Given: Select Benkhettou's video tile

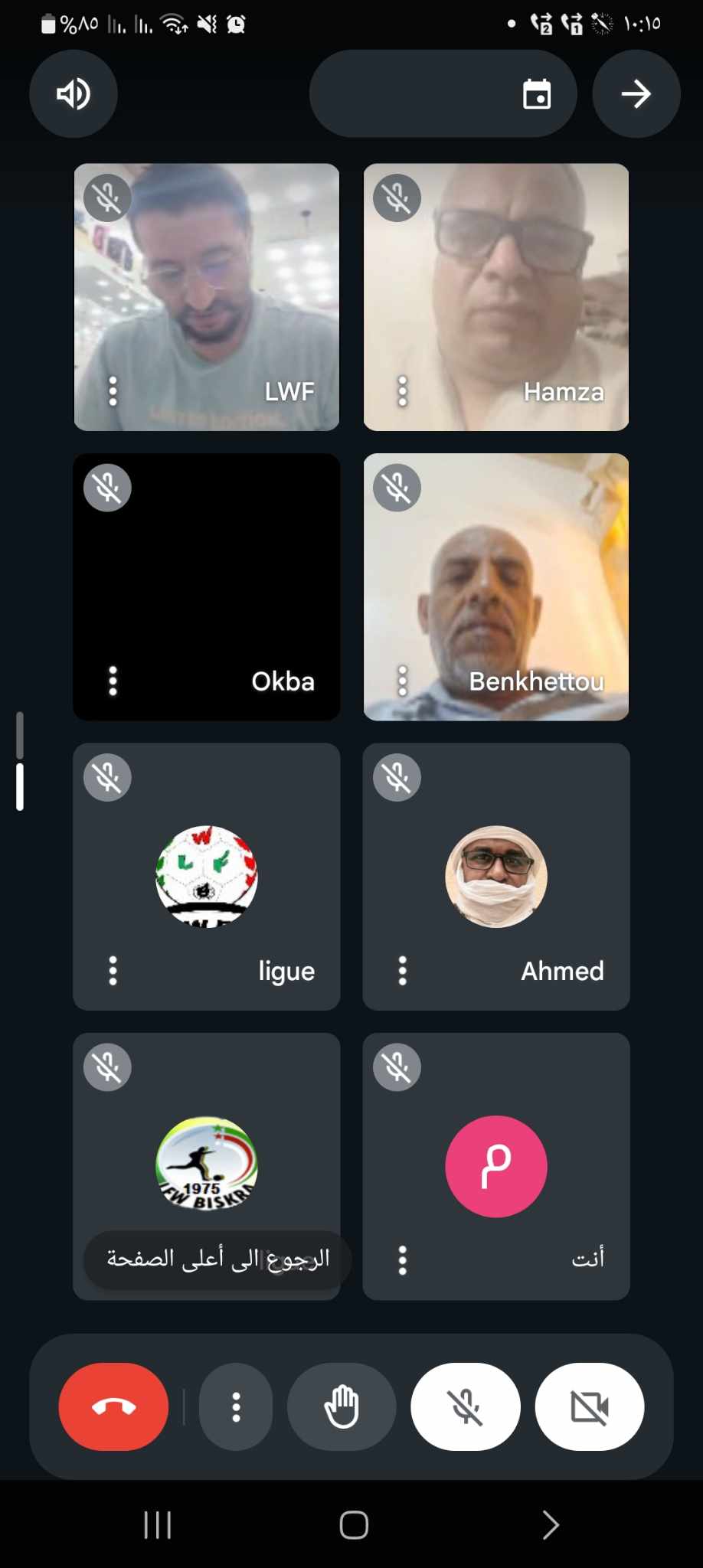Looking at the screenshot, I should [496, 586].
